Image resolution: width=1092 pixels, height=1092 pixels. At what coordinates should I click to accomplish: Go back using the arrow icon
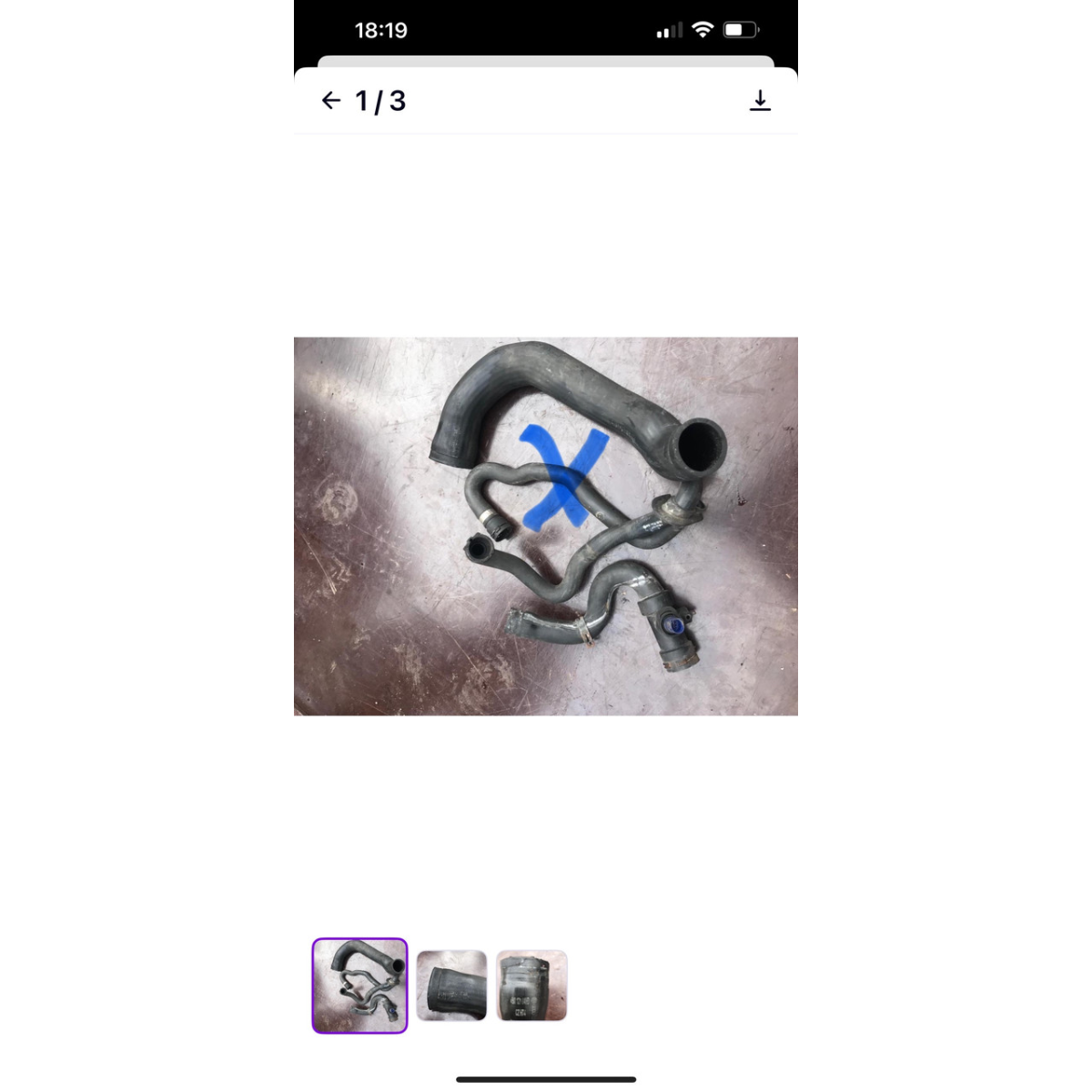(x=331, y=101)
